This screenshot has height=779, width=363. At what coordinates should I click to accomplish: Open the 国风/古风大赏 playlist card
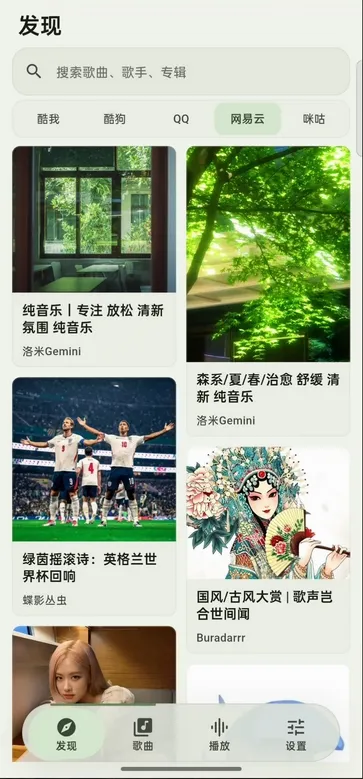coord(268,550)
